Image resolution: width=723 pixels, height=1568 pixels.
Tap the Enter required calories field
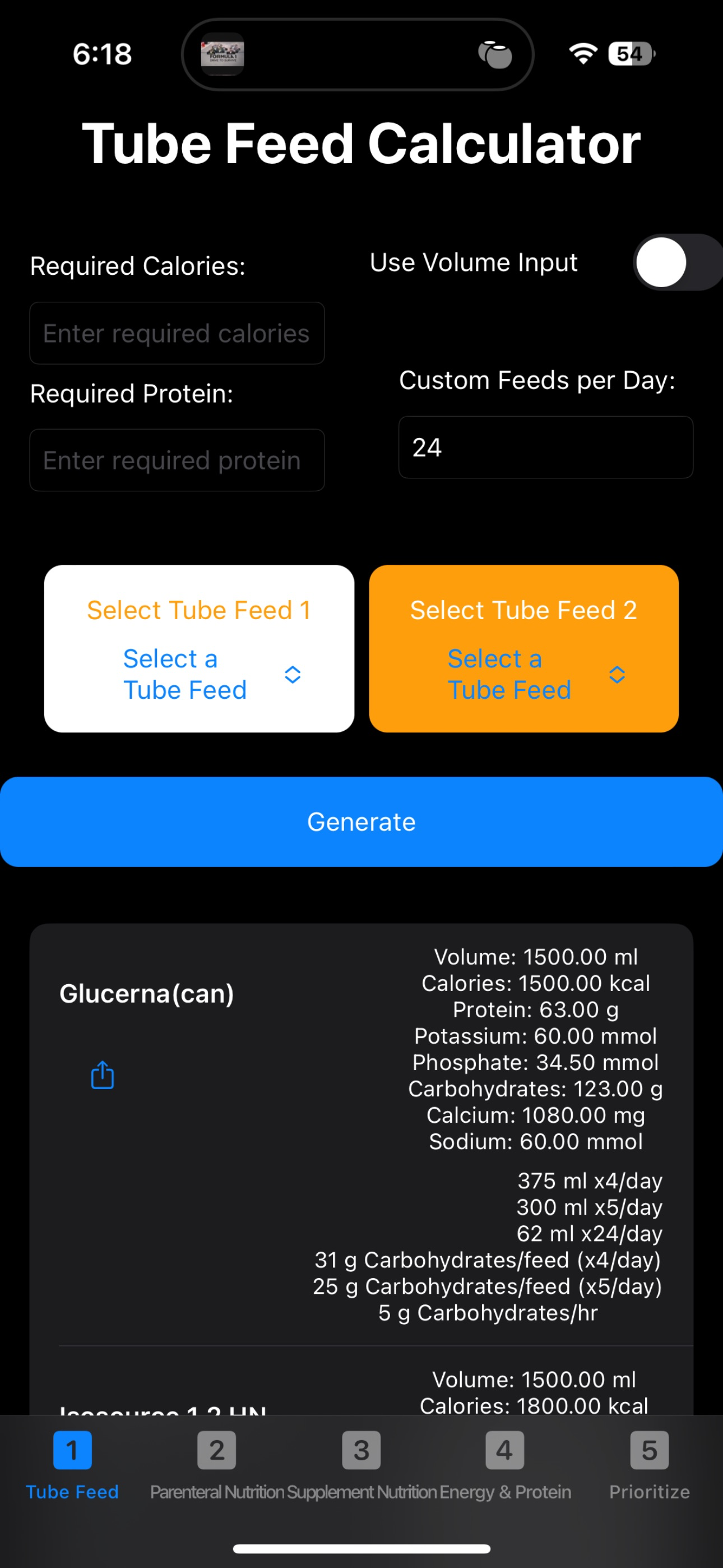coord(177,334)
